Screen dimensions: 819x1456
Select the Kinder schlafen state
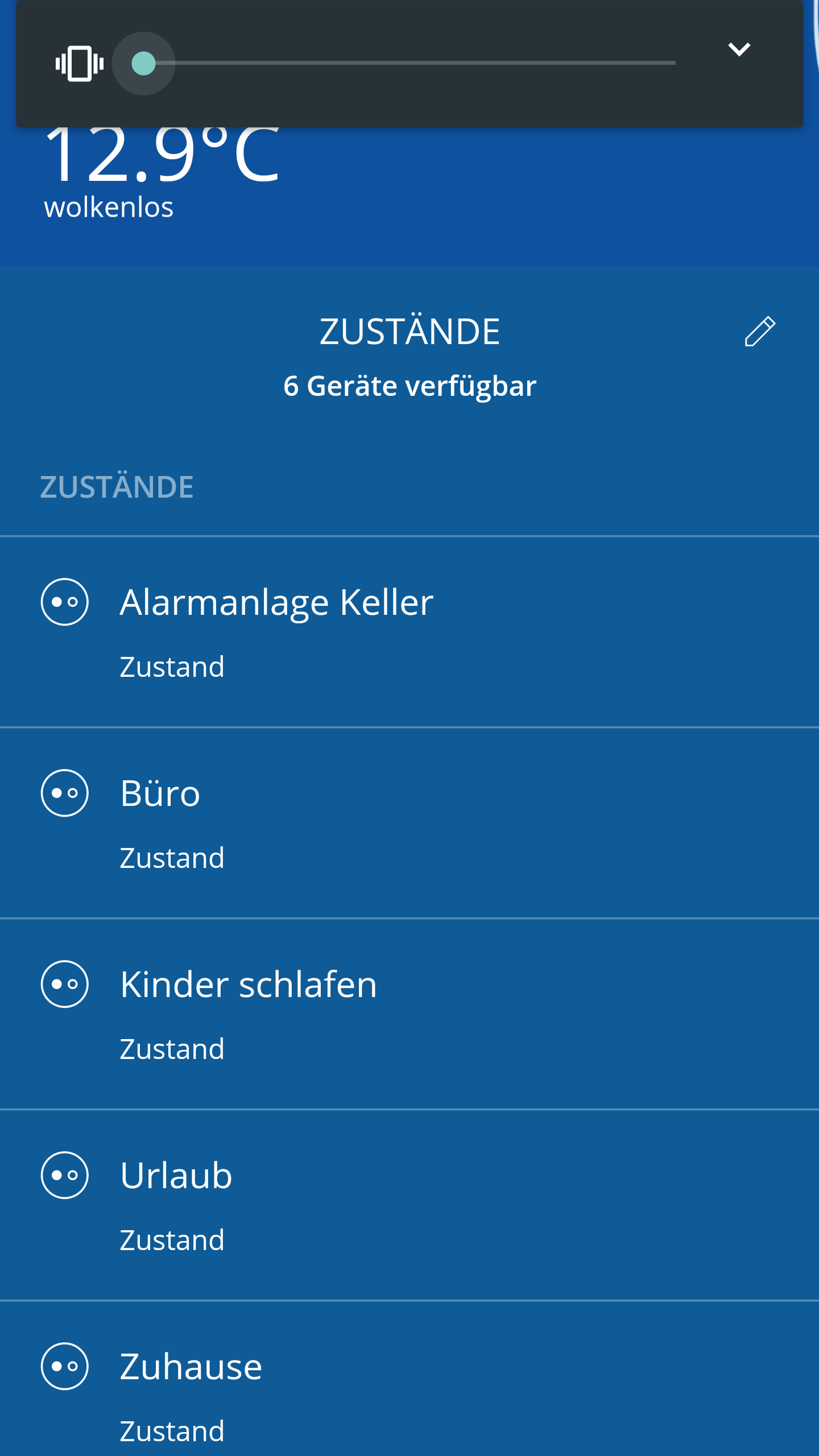point(409,1014)
